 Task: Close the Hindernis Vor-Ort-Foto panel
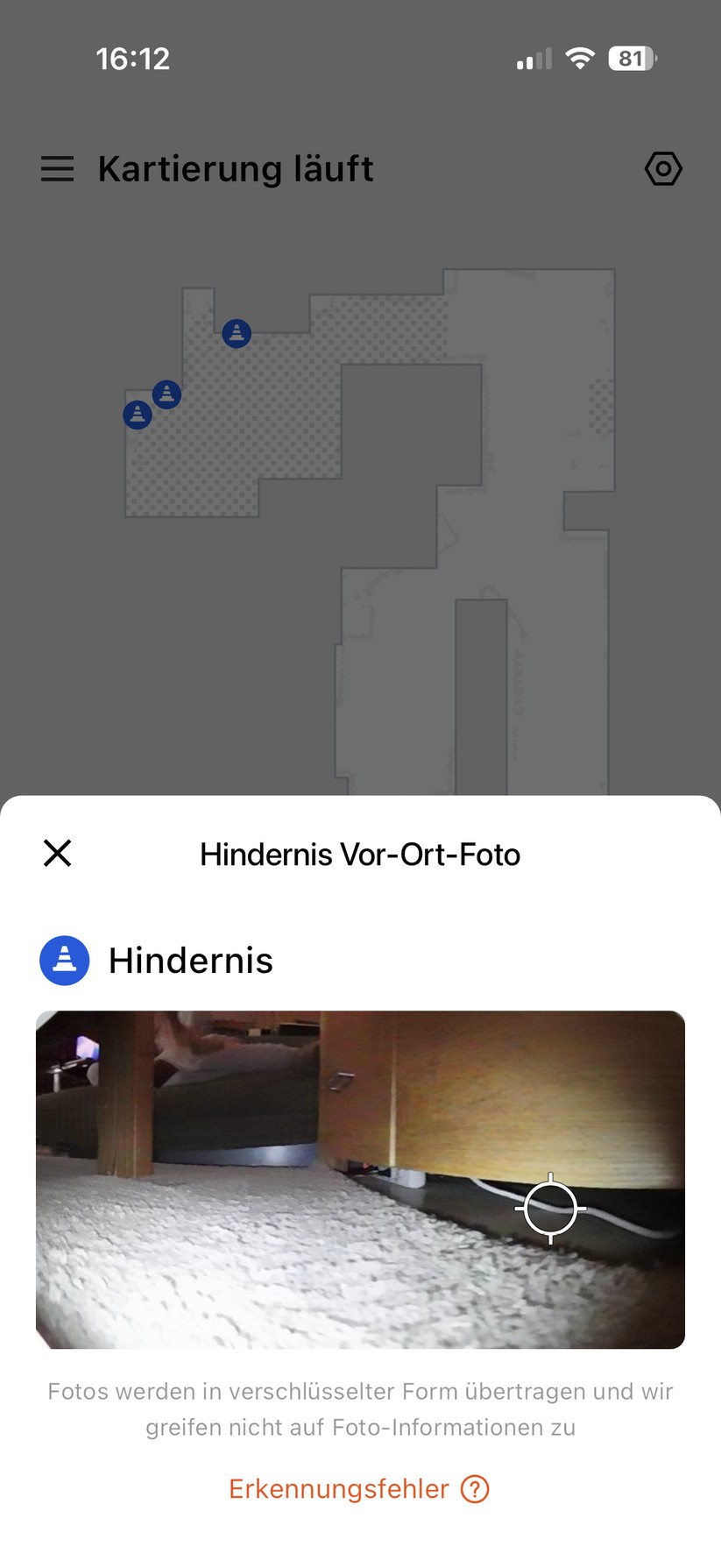pos(57,853)
